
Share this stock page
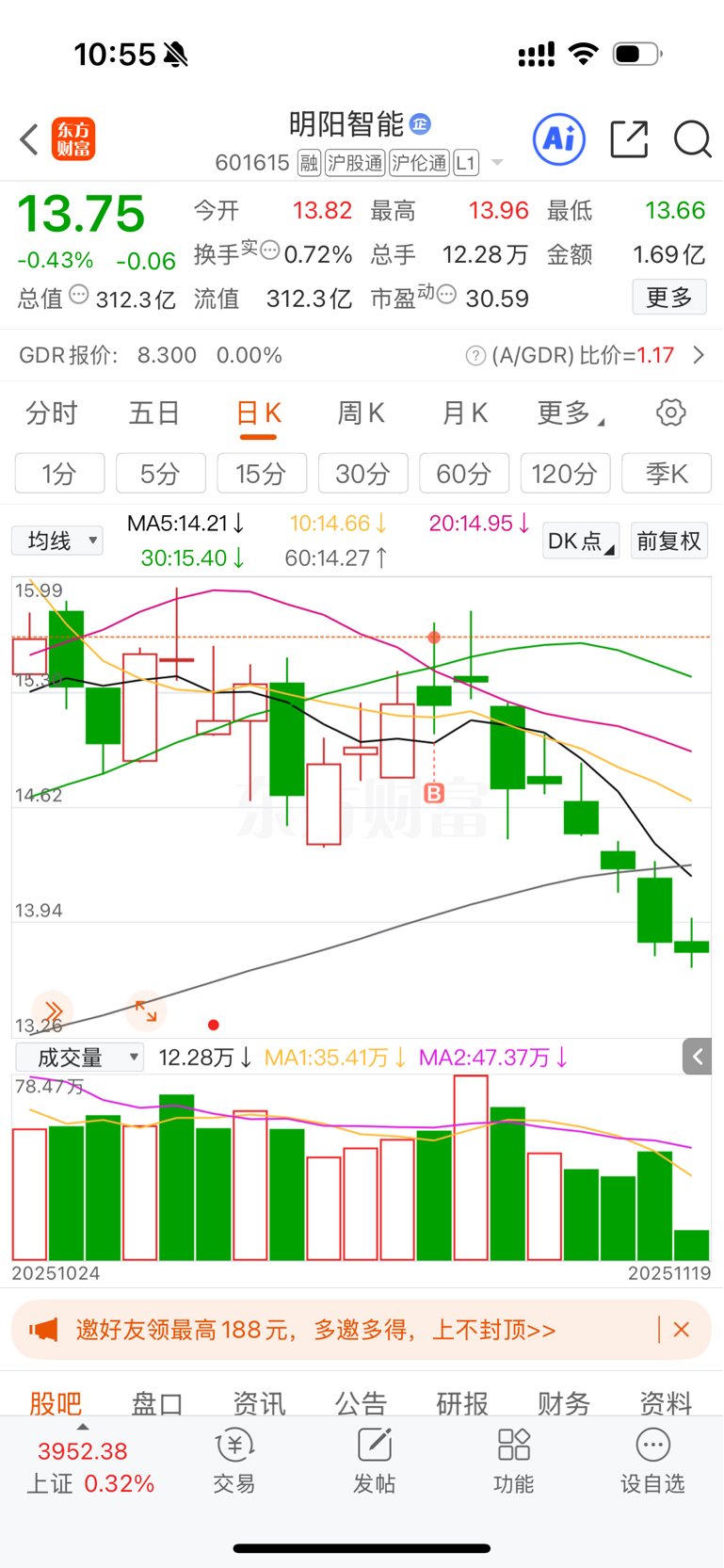629,139
